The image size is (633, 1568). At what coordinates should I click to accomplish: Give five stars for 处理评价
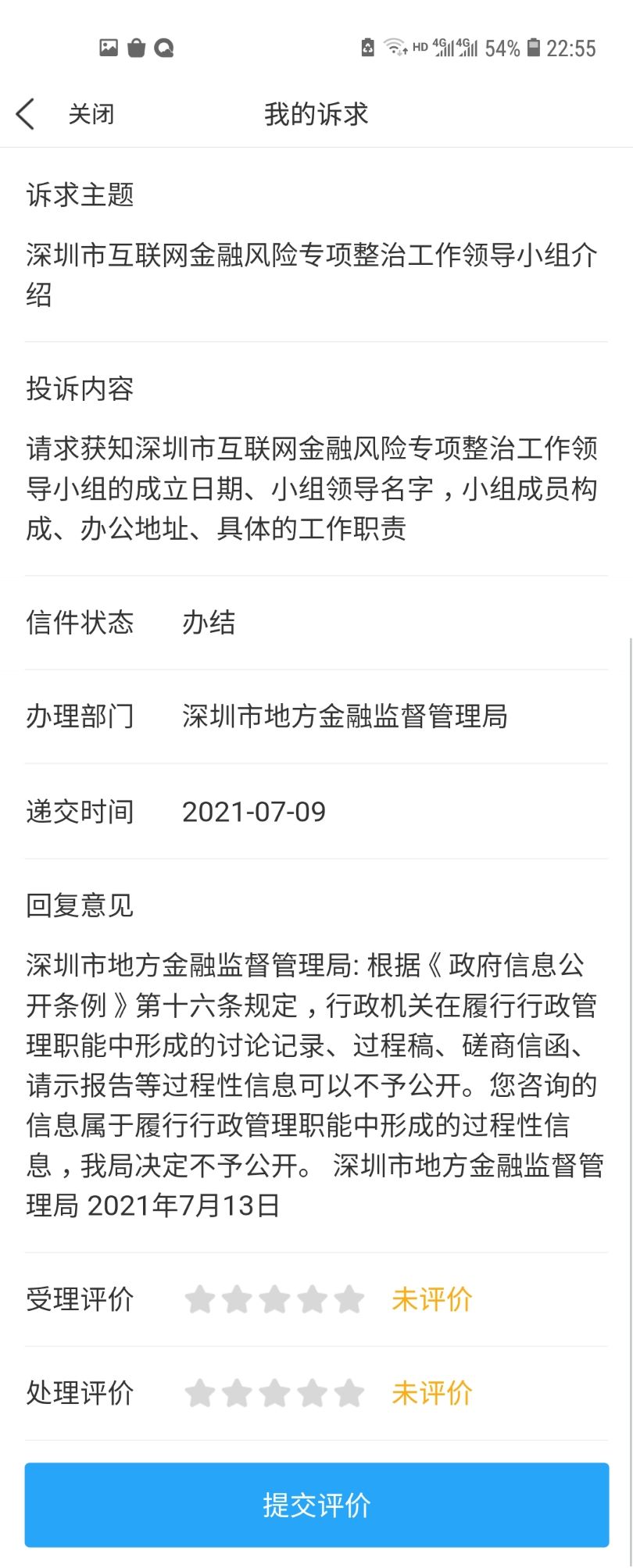click(x=349, y=1392)
